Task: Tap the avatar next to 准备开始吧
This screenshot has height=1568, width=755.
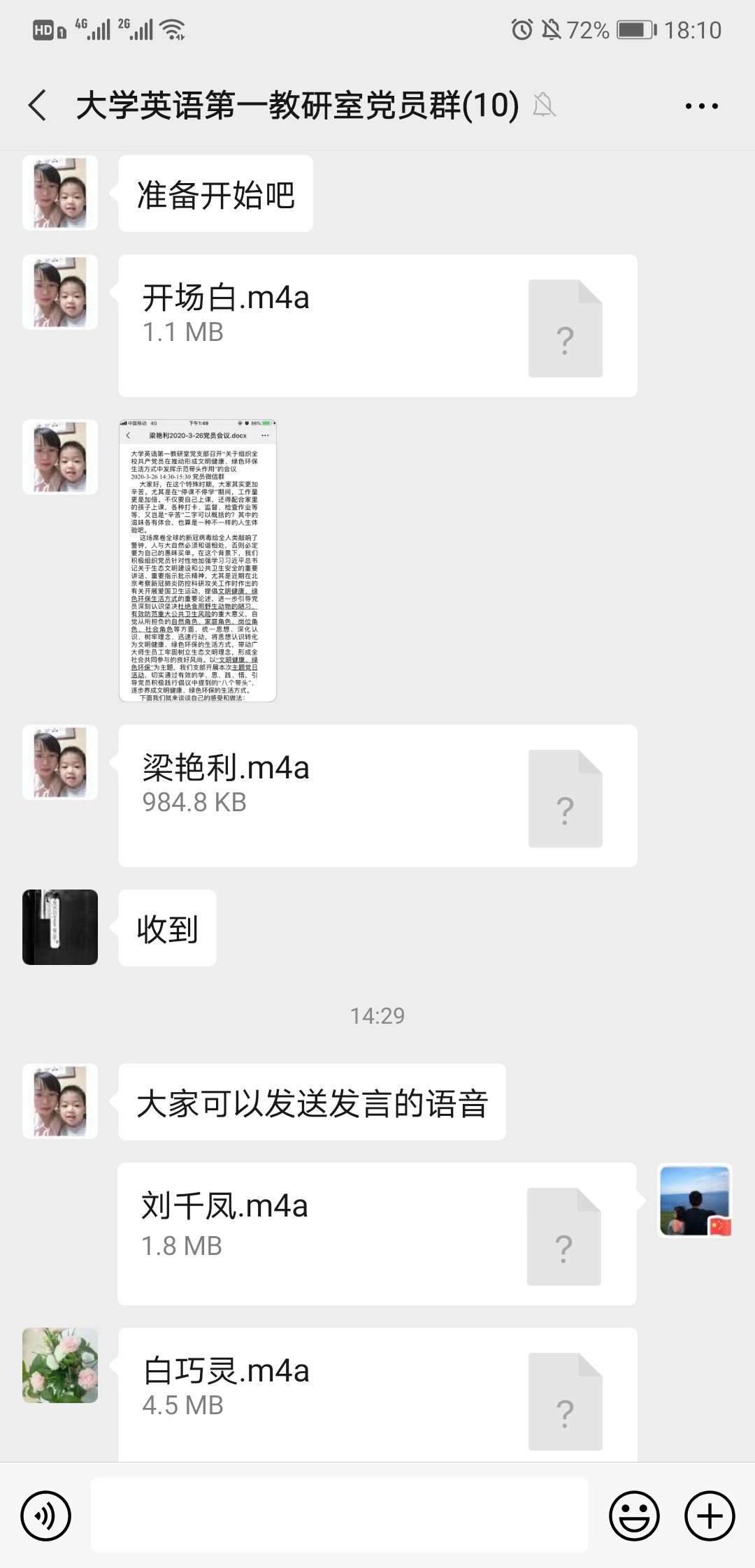Action: (60, 193)
